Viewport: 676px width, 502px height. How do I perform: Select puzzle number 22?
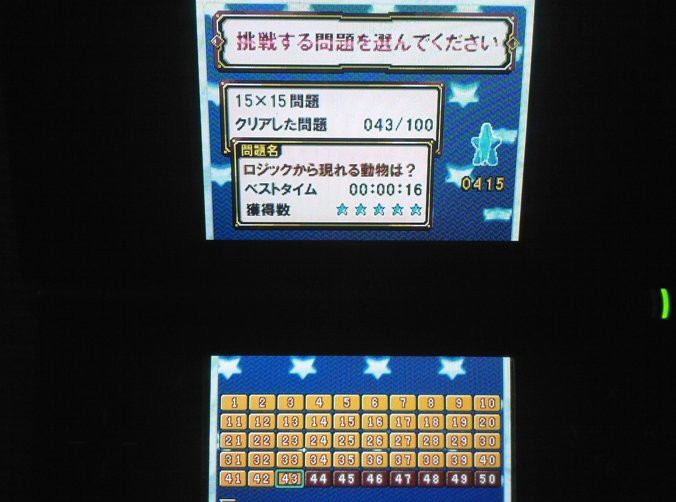click(x=261, y=441)
